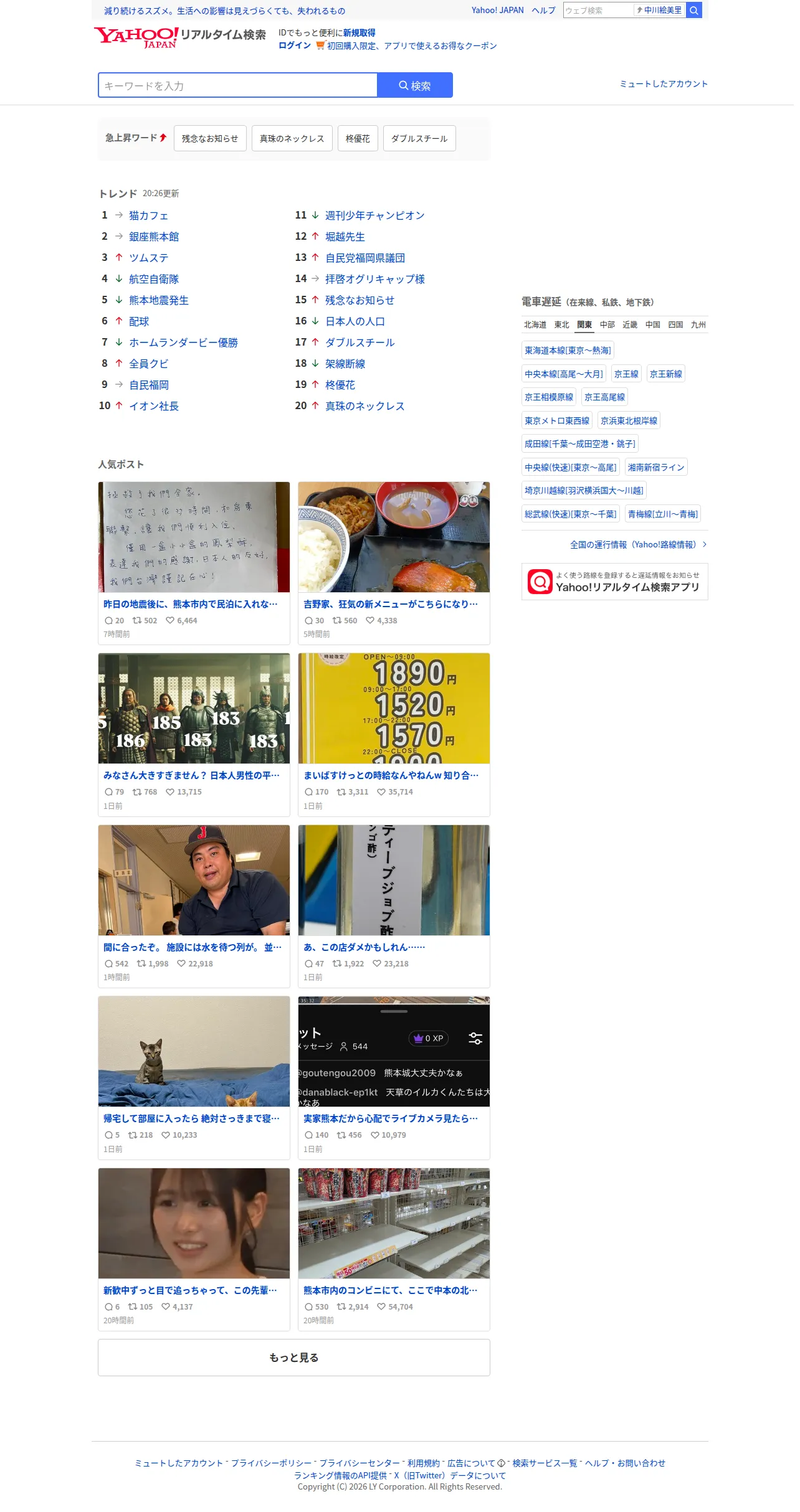Open the Yahoo!リアルタイム検索アプリ banner
This screenshot has width=800, height=1512.
tap(615, 582)
